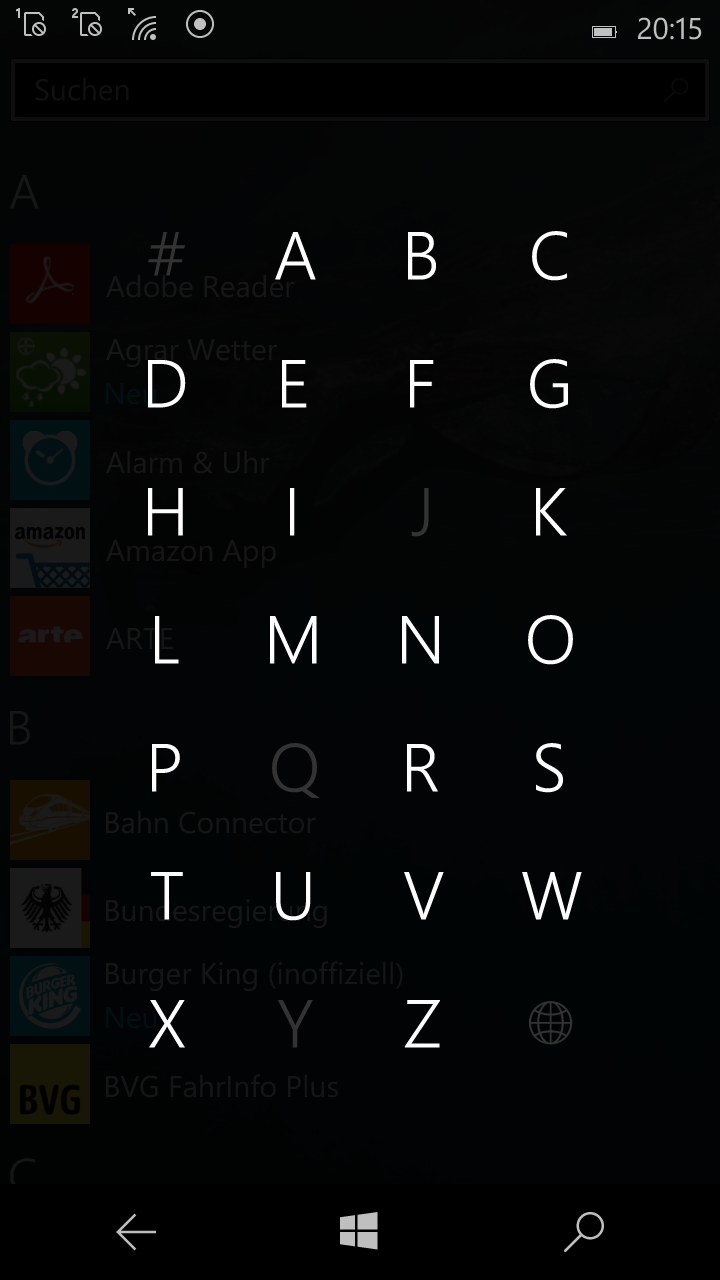Viewport: 720px width, 1280px height.
Task: Choose letter E in the alphabet grid
Action: [293, 384]
